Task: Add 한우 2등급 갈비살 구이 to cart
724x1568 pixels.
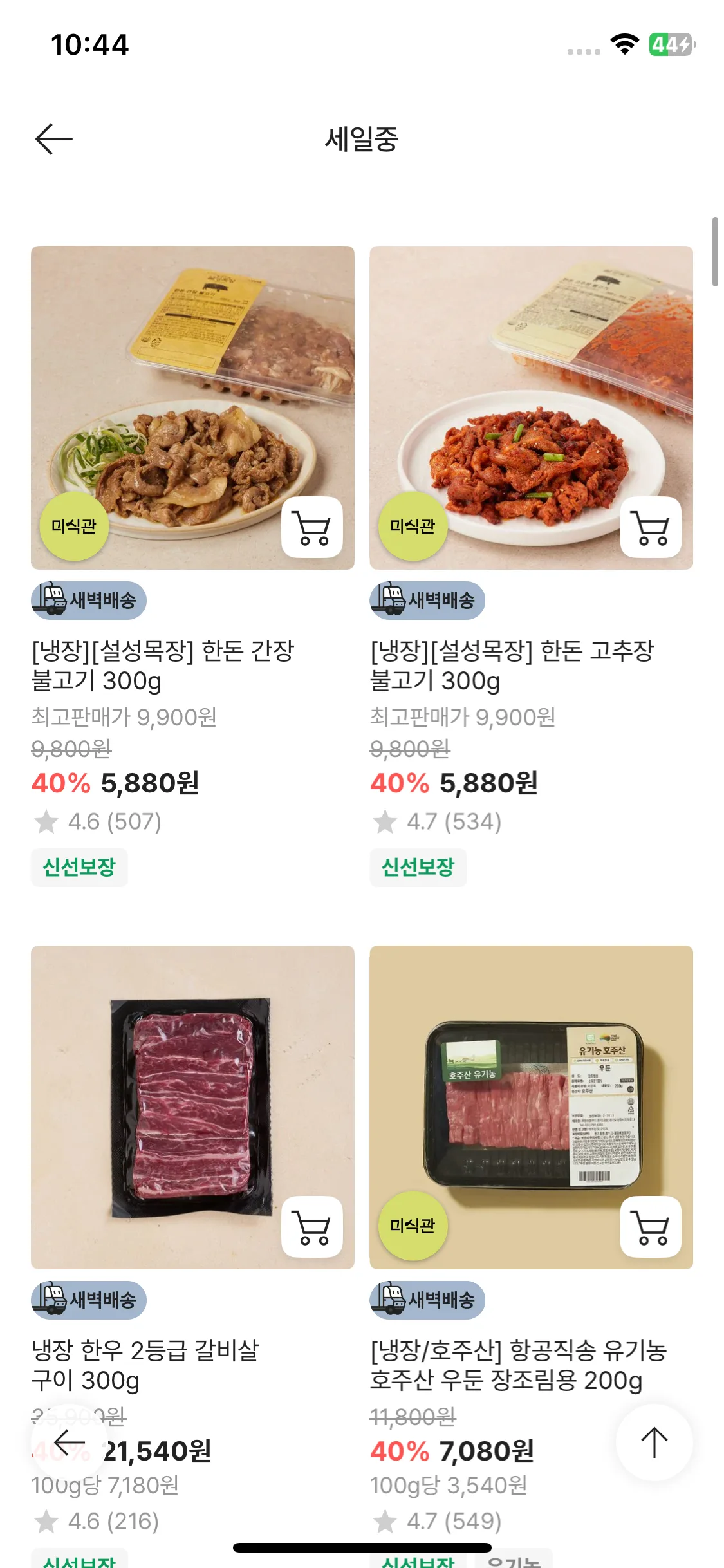Action: click(x=311, y=1227)
